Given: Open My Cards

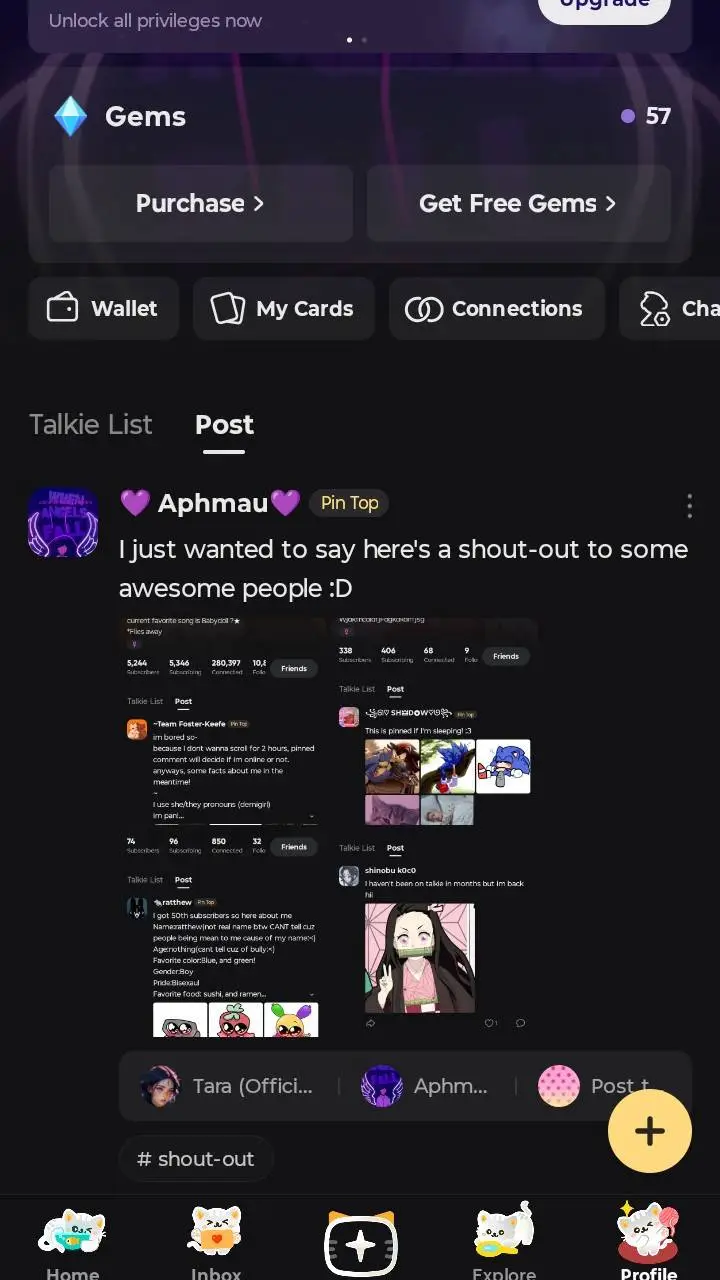Looking at the screenshot, I should point(283,308).
